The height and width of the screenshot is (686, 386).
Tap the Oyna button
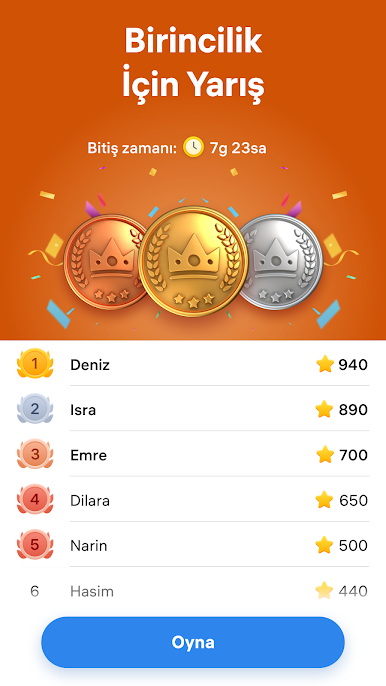[x=193, y=642]
